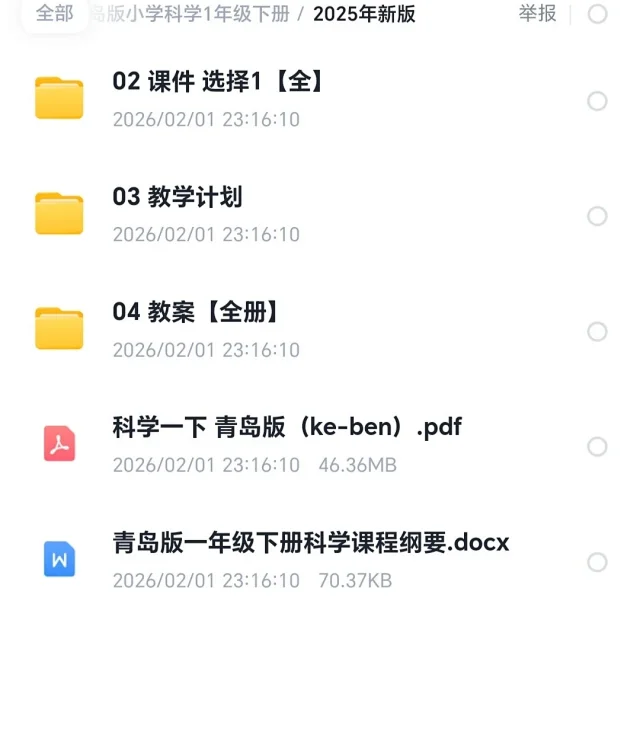Jump to the 小学科学1年级下册 parent folder

click(190, 14)
